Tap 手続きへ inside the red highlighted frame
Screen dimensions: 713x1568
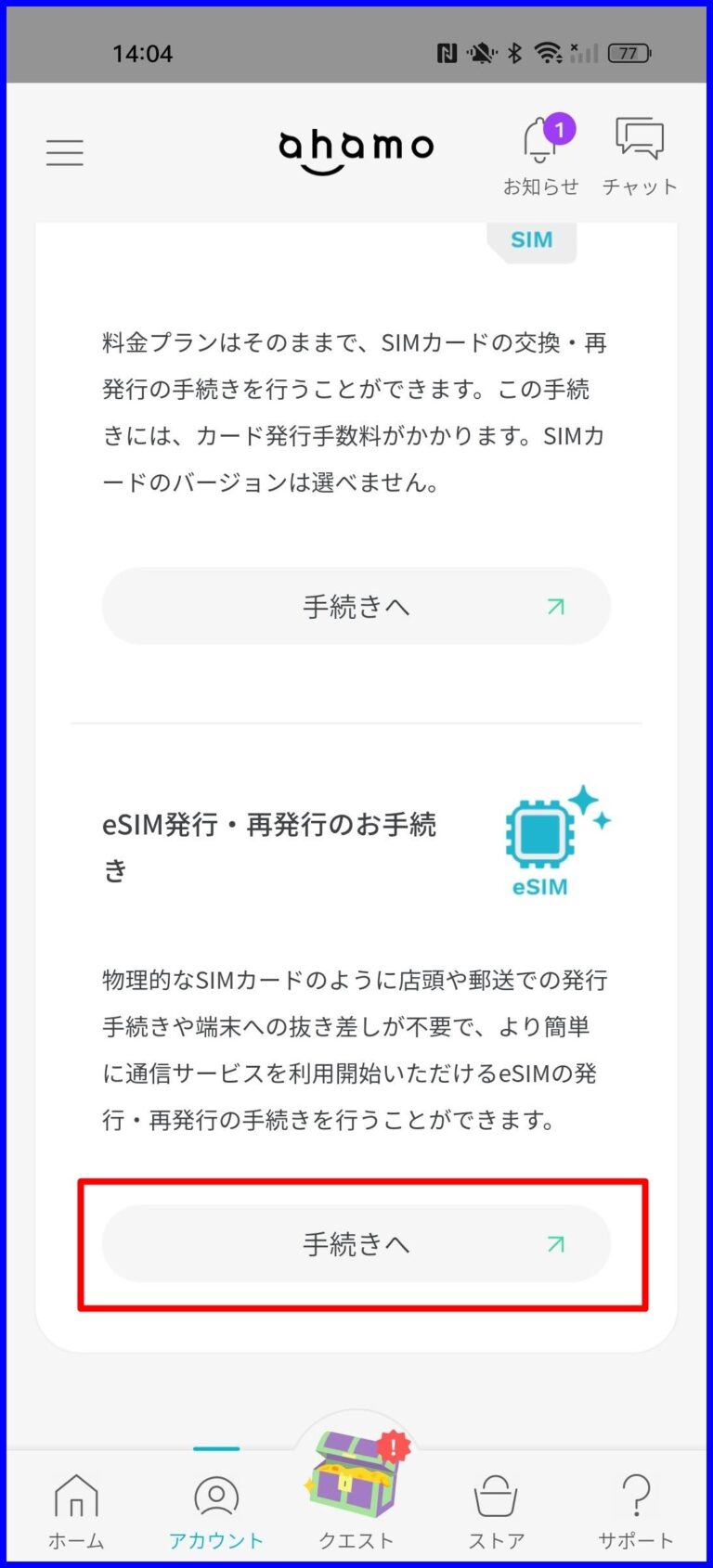[356, 1244]
